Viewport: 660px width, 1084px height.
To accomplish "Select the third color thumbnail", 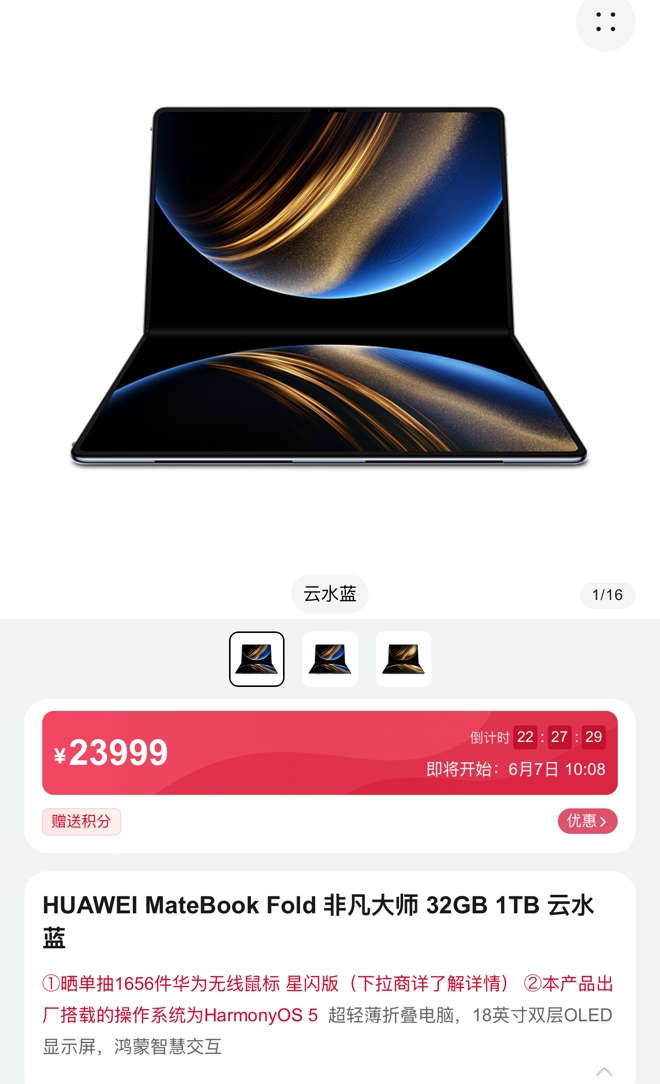I will click(404, 659).
